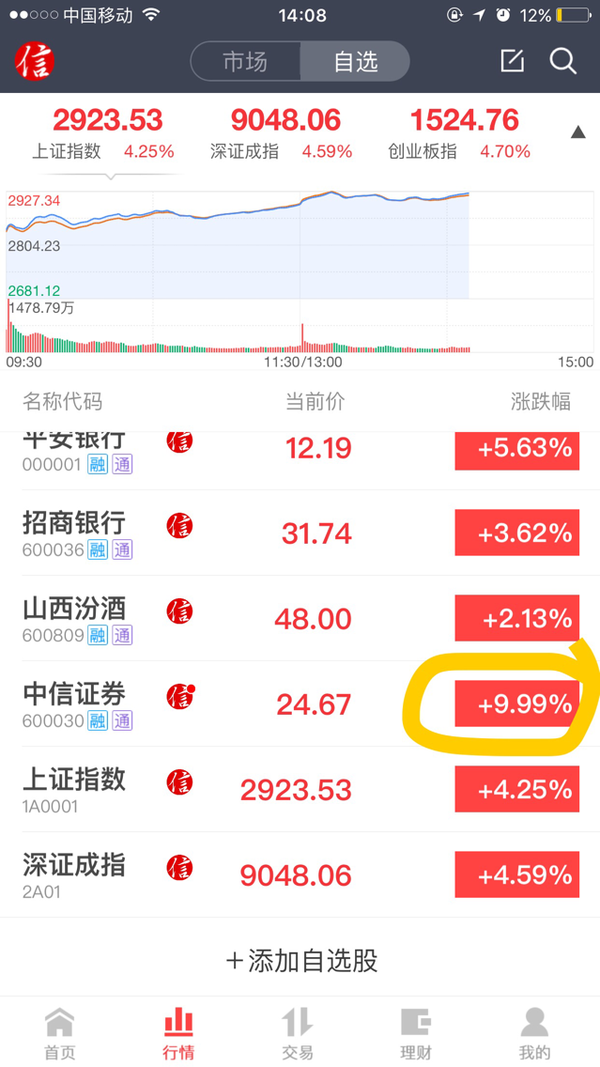The height and width of the screenshot is (1067, 600).
Task: Open the 深证成指 row in the list
Action: point(300,874)
